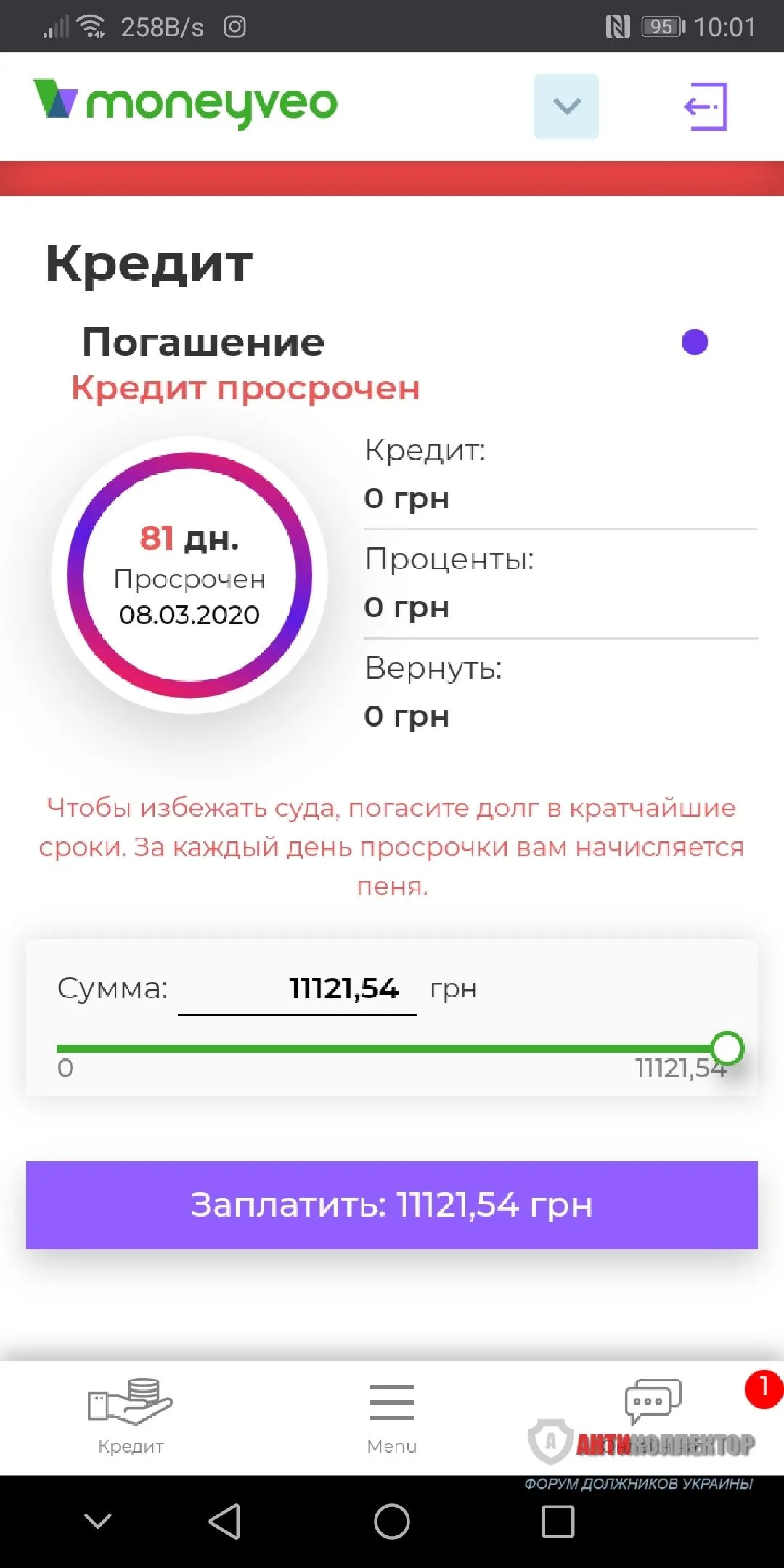Open the Кредит tab

tap(131, 1417)
